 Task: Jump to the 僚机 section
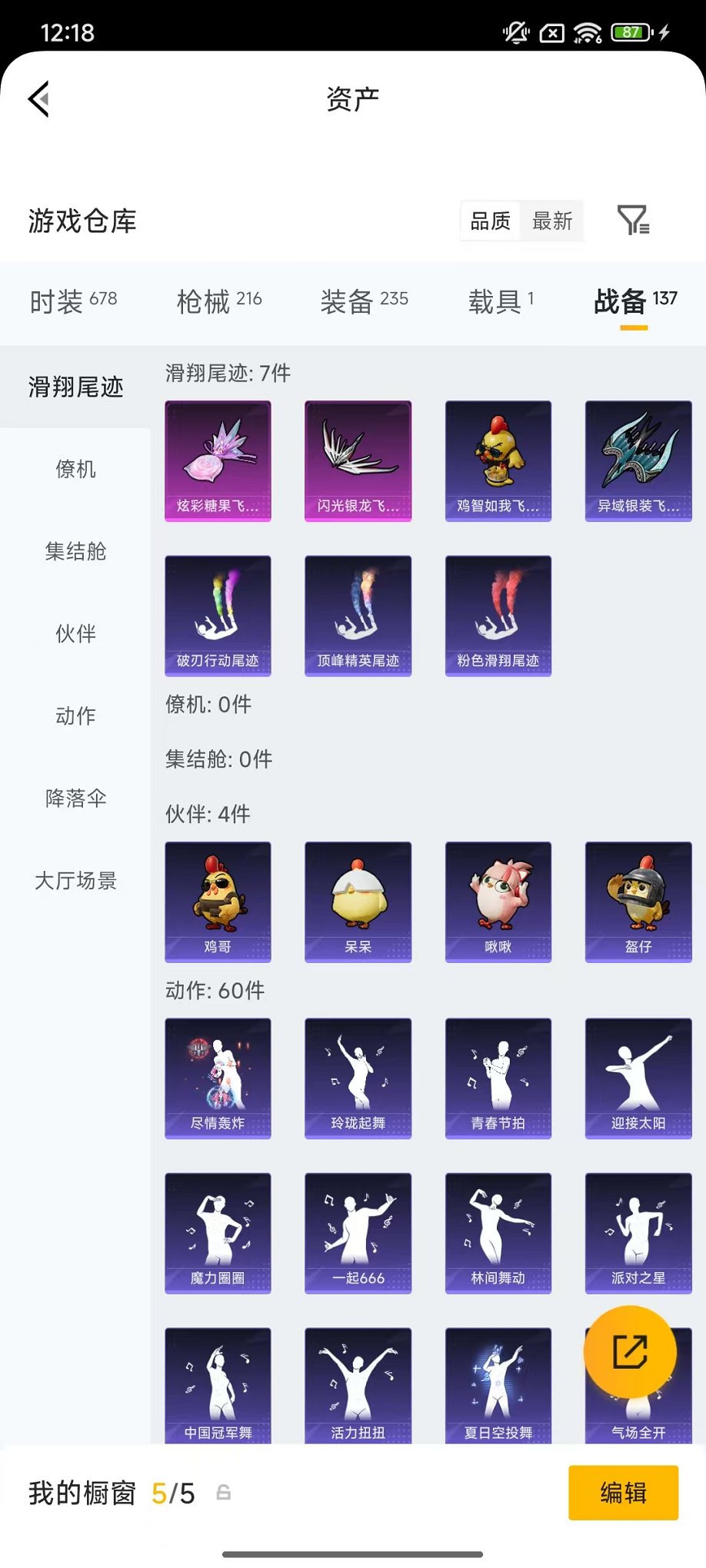pyautogui.click(x=75, y=470)
